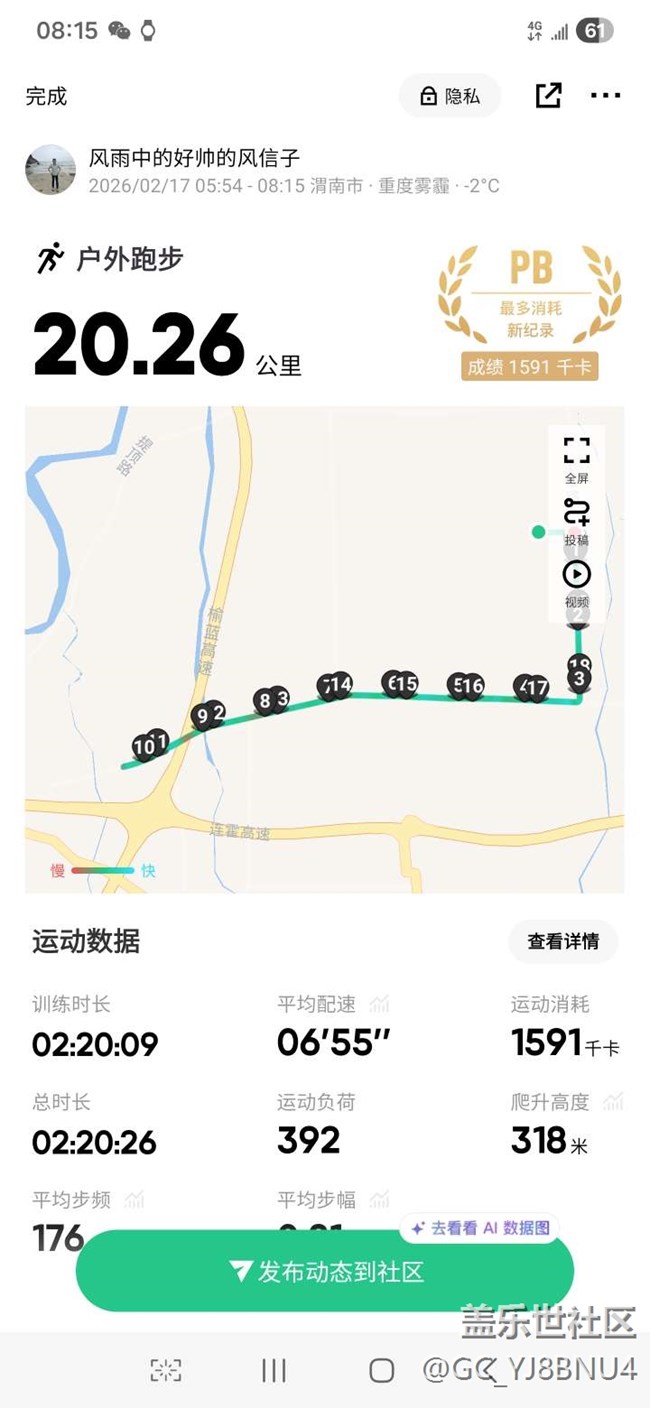Tap 完成 to finish
The image size is (650, 1408).
click(46, 96)
